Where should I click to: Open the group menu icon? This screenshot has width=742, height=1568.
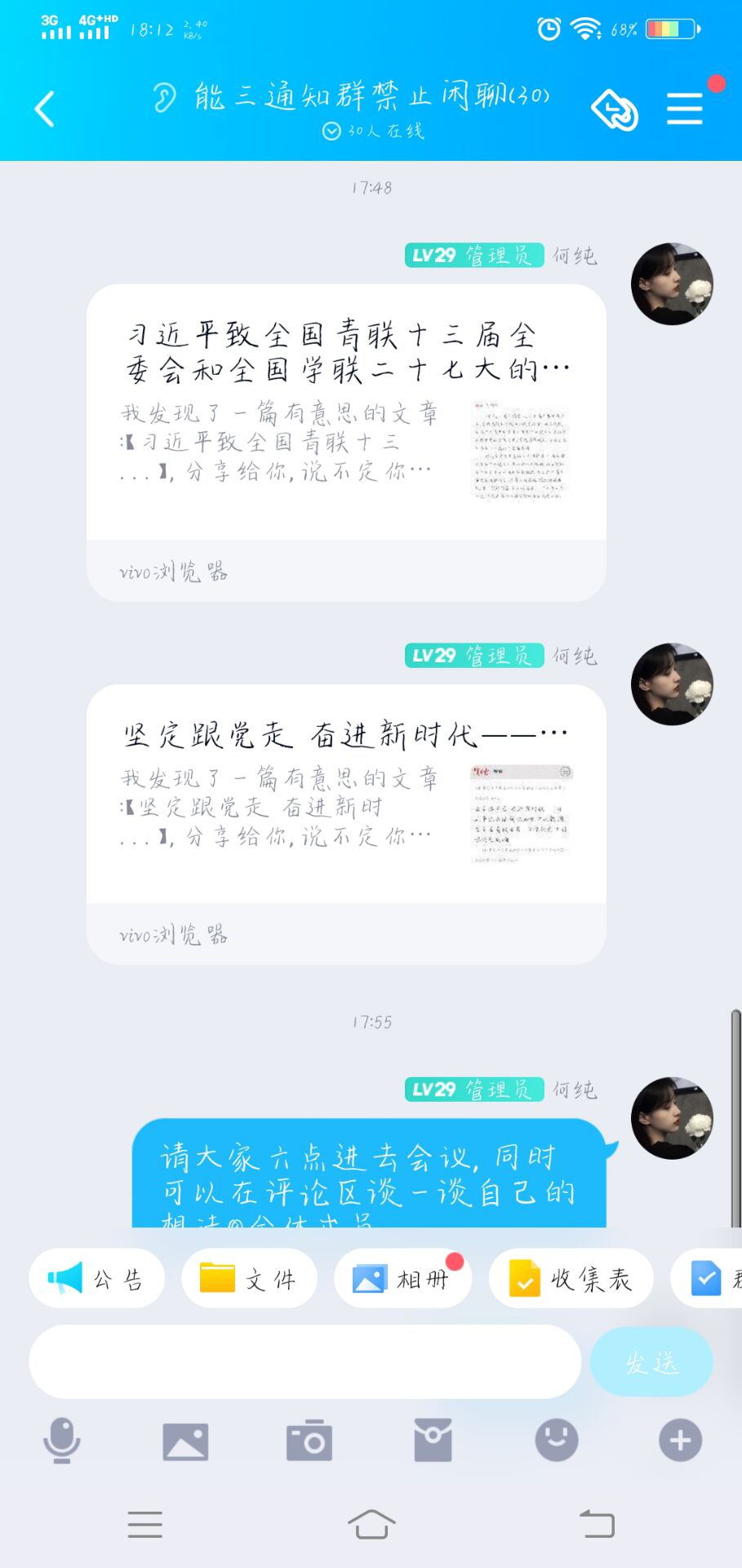point(684,109)
